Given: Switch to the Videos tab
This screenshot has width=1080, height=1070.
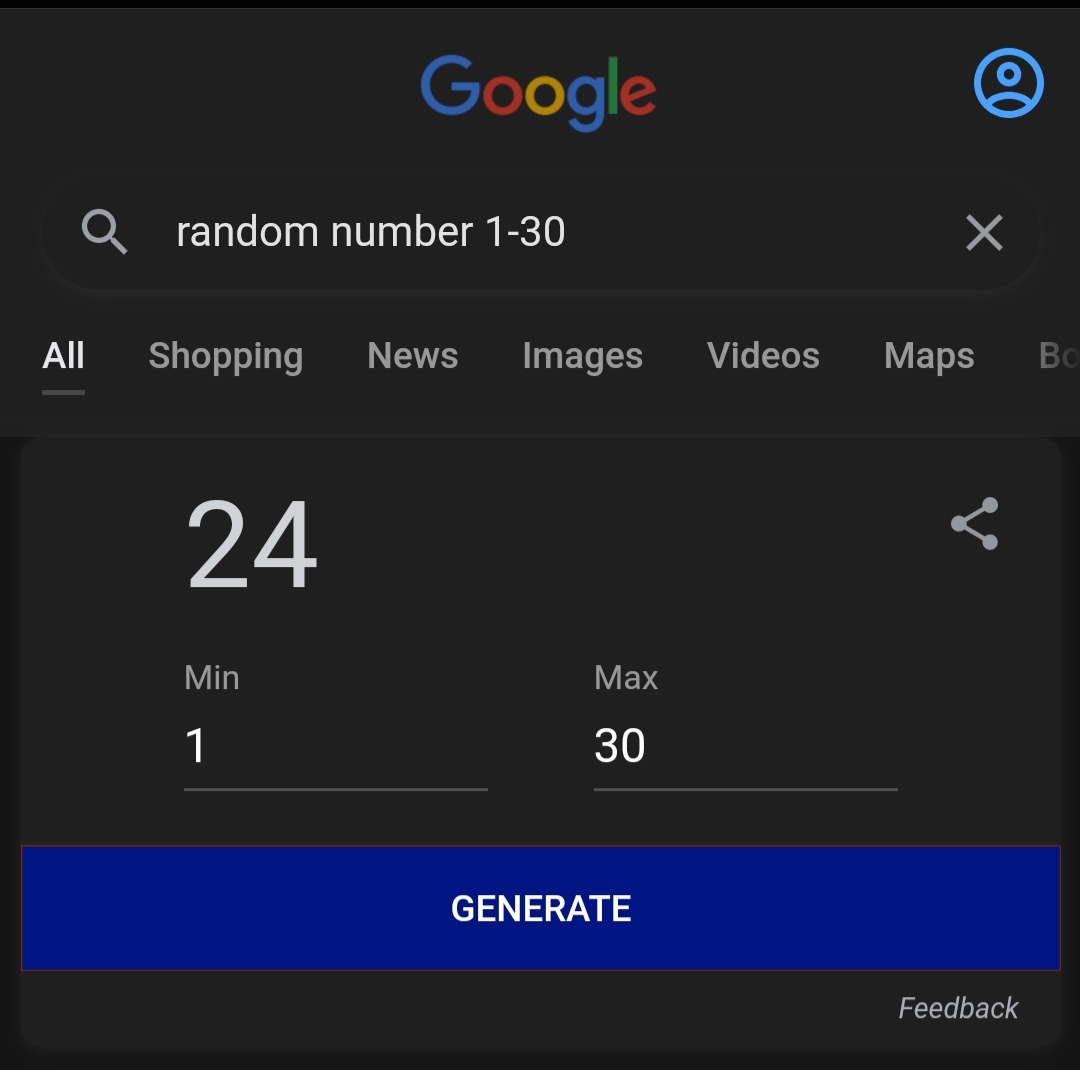Looking at the screenshot, I should point(763,356).
